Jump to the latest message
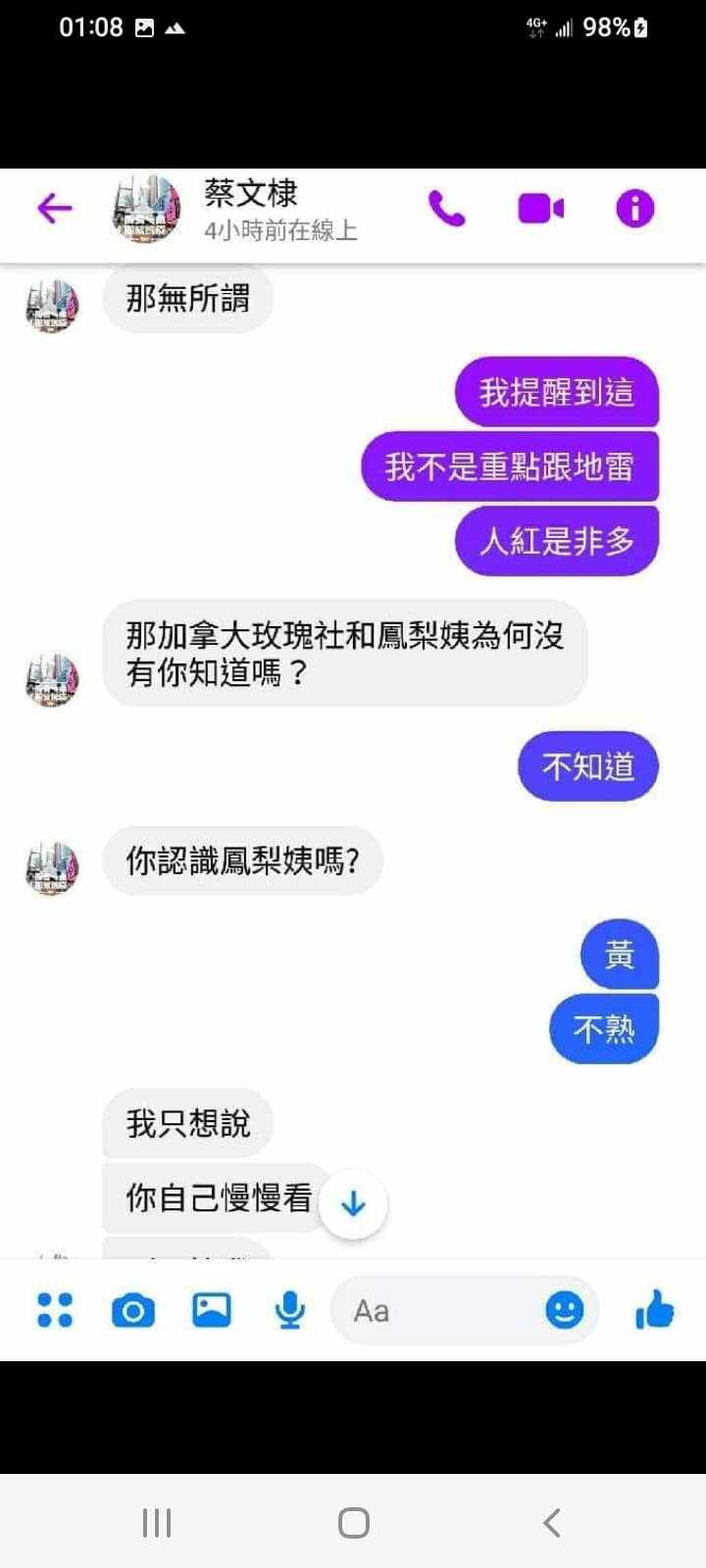Screen dimensions: 706x1568 click(x=353, y=1203)
